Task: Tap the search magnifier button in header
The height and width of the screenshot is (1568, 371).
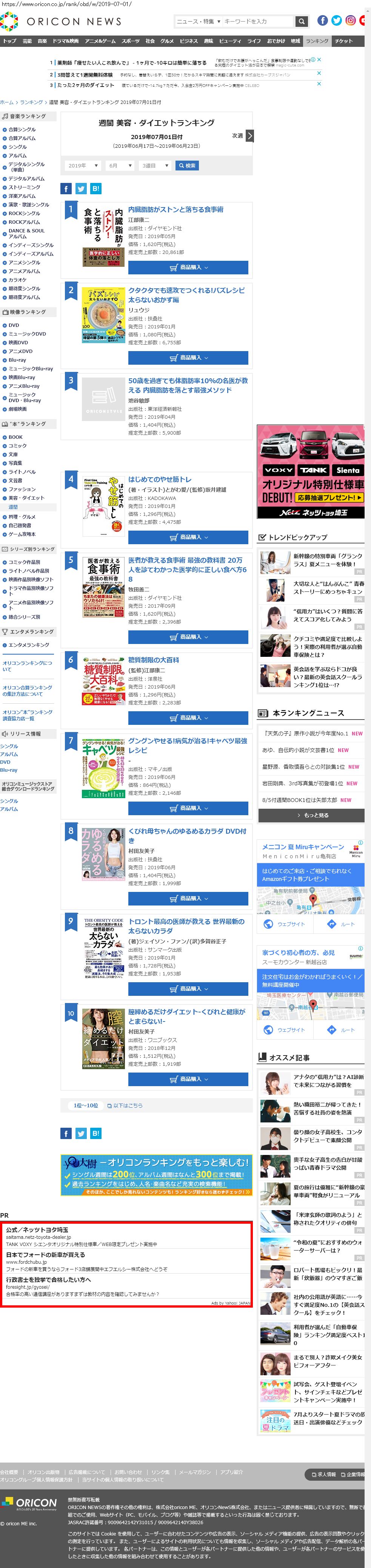Action: pyautogui.click(x=301, y=21)
